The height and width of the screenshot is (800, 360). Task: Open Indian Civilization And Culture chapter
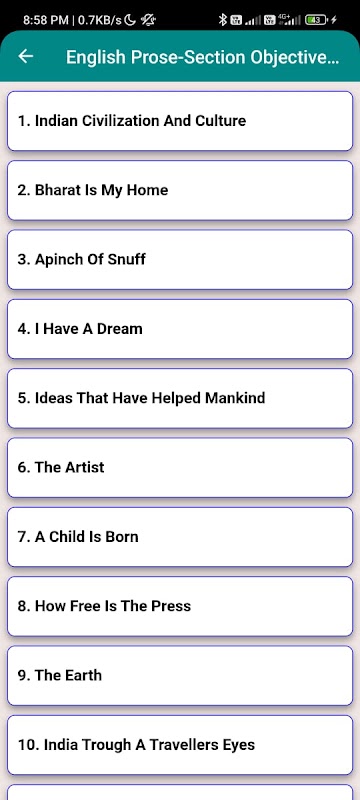coord(180,121)
